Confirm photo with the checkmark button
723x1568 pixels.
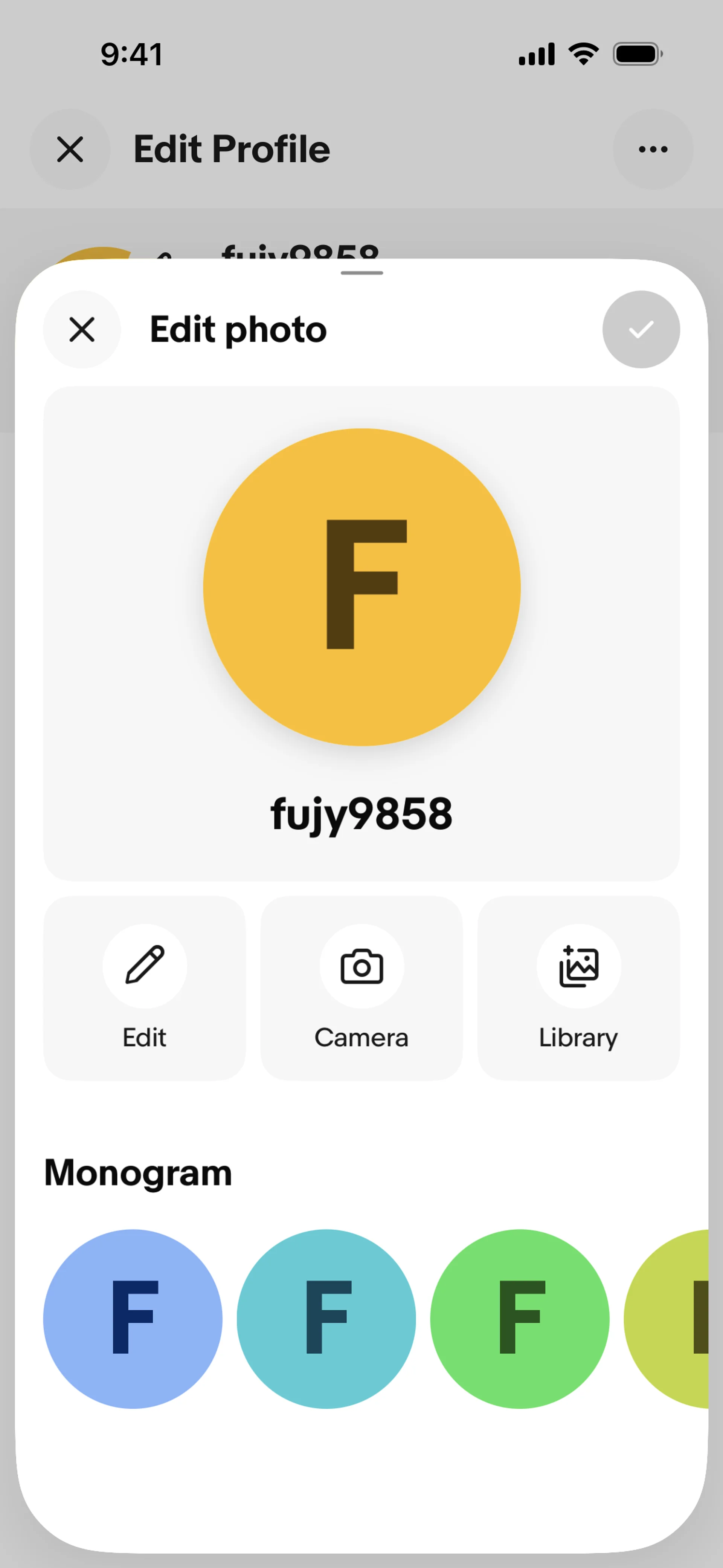click(641, 330)
